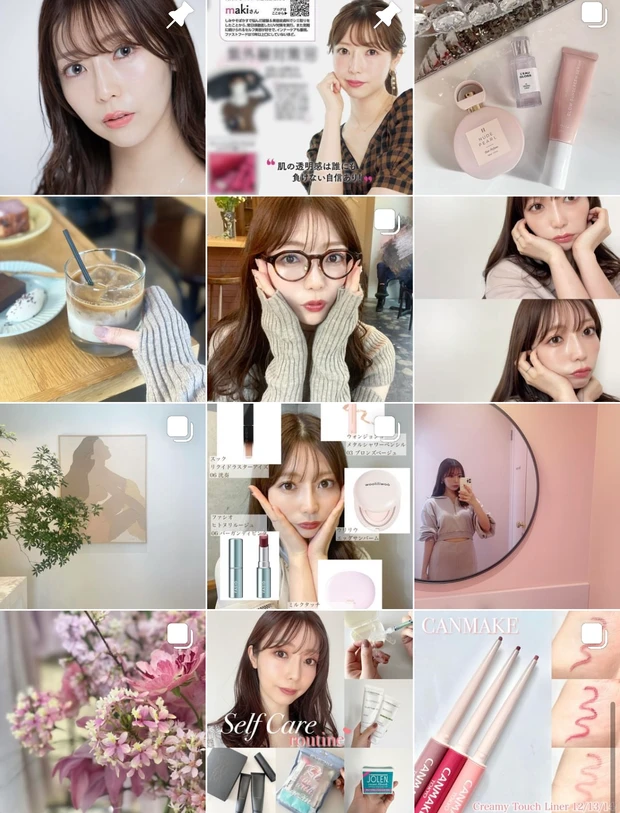Open the pinned magazine feature post of maki
The width and height of the screenshot is (620, 813).
pyautogui.click(x=309, y=97)
